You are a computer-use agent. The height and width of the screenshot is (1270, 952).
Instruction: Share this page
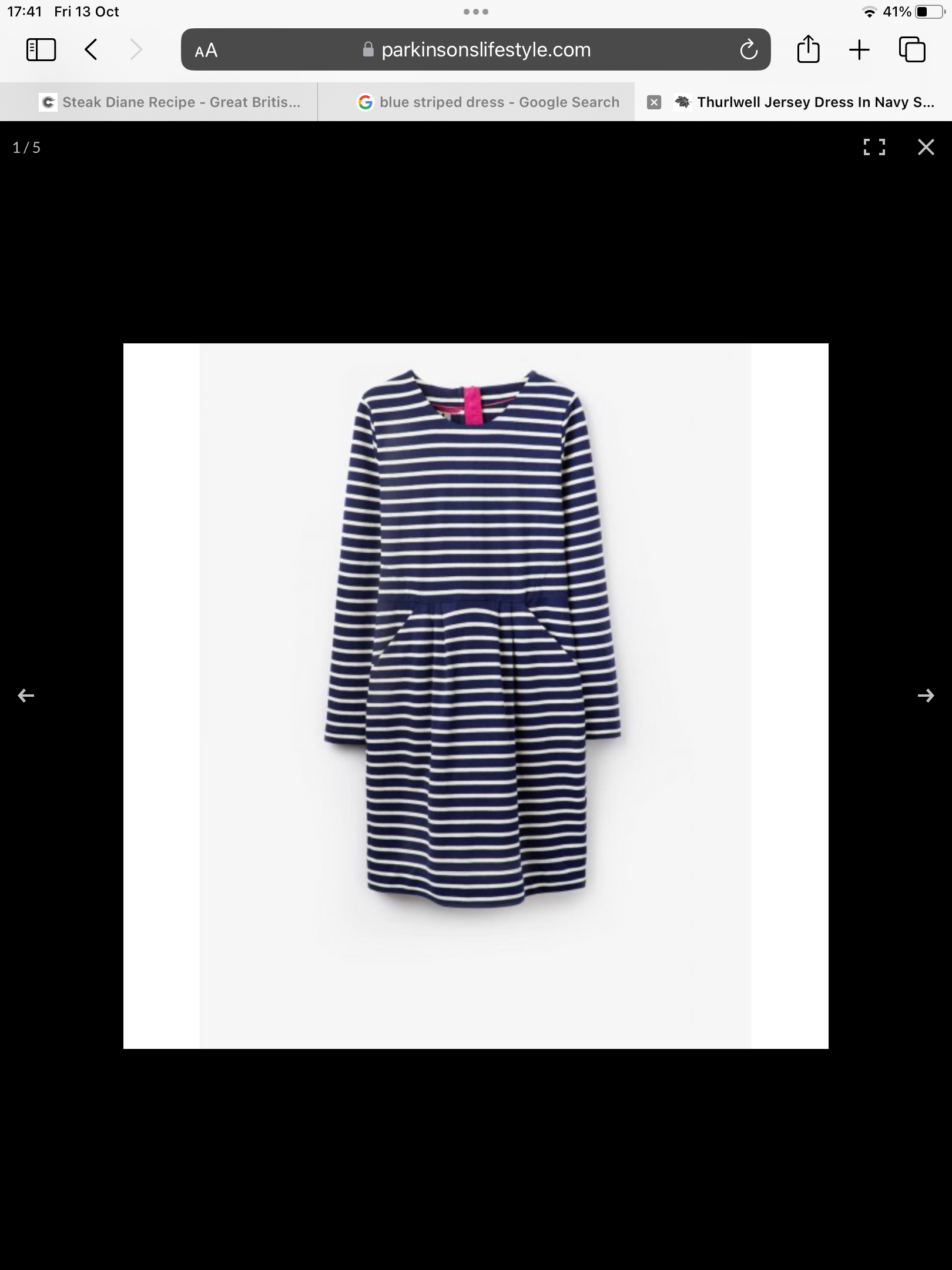(x=808, y=49)
